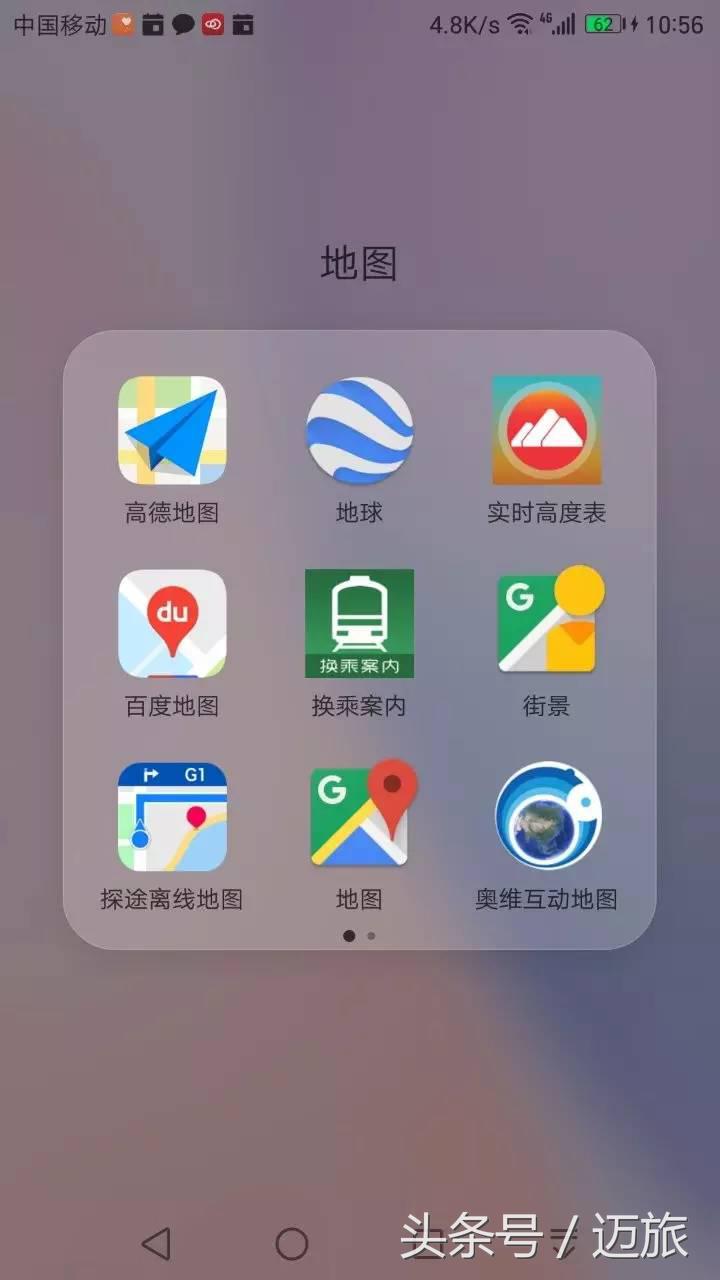Open the 奥维互动地图 app
This screenshot has width=720, height=1280.
tap(546, 815)
